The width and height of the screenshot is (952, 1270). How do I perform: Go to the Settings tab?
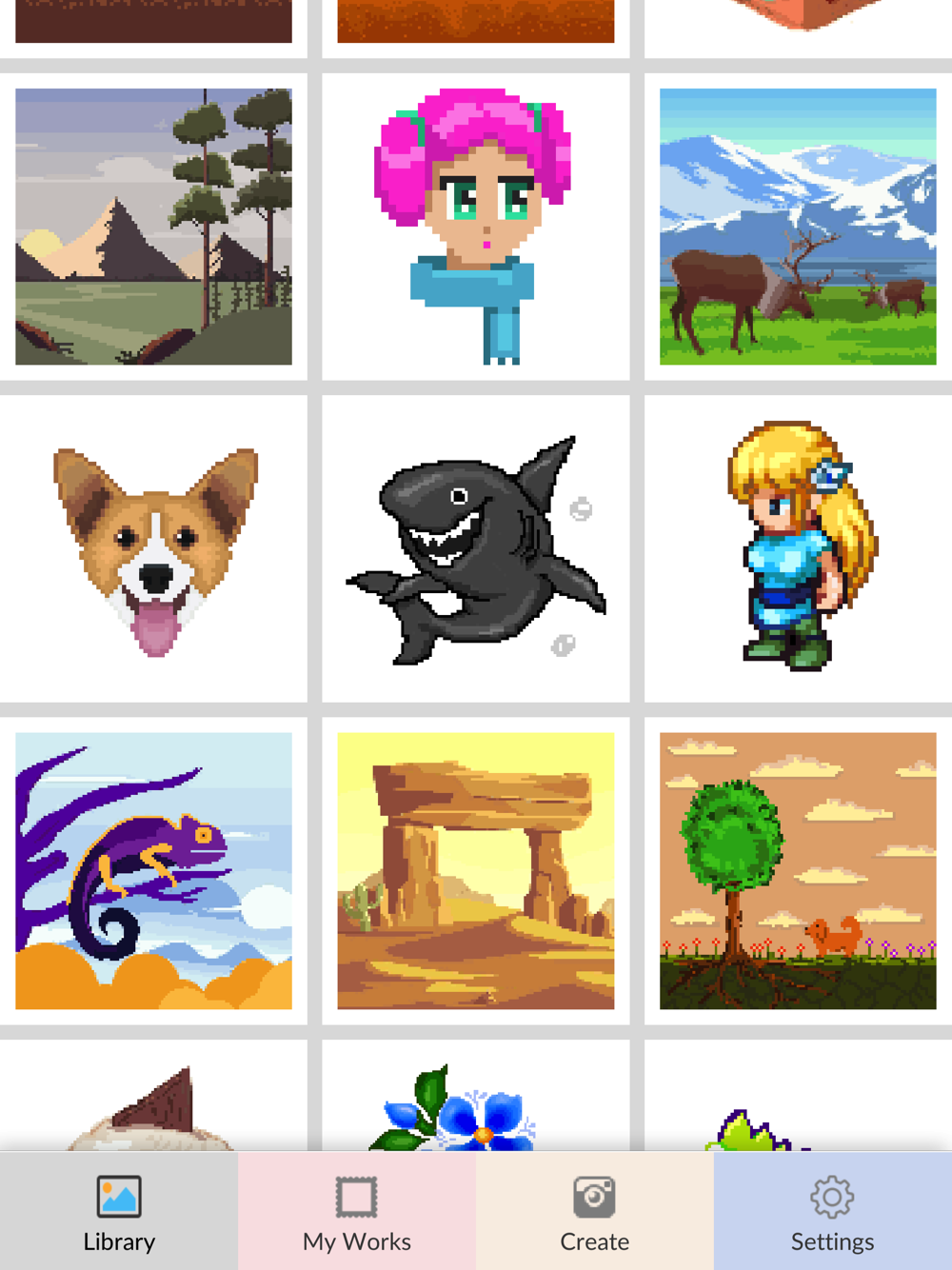click(832, 1211)
